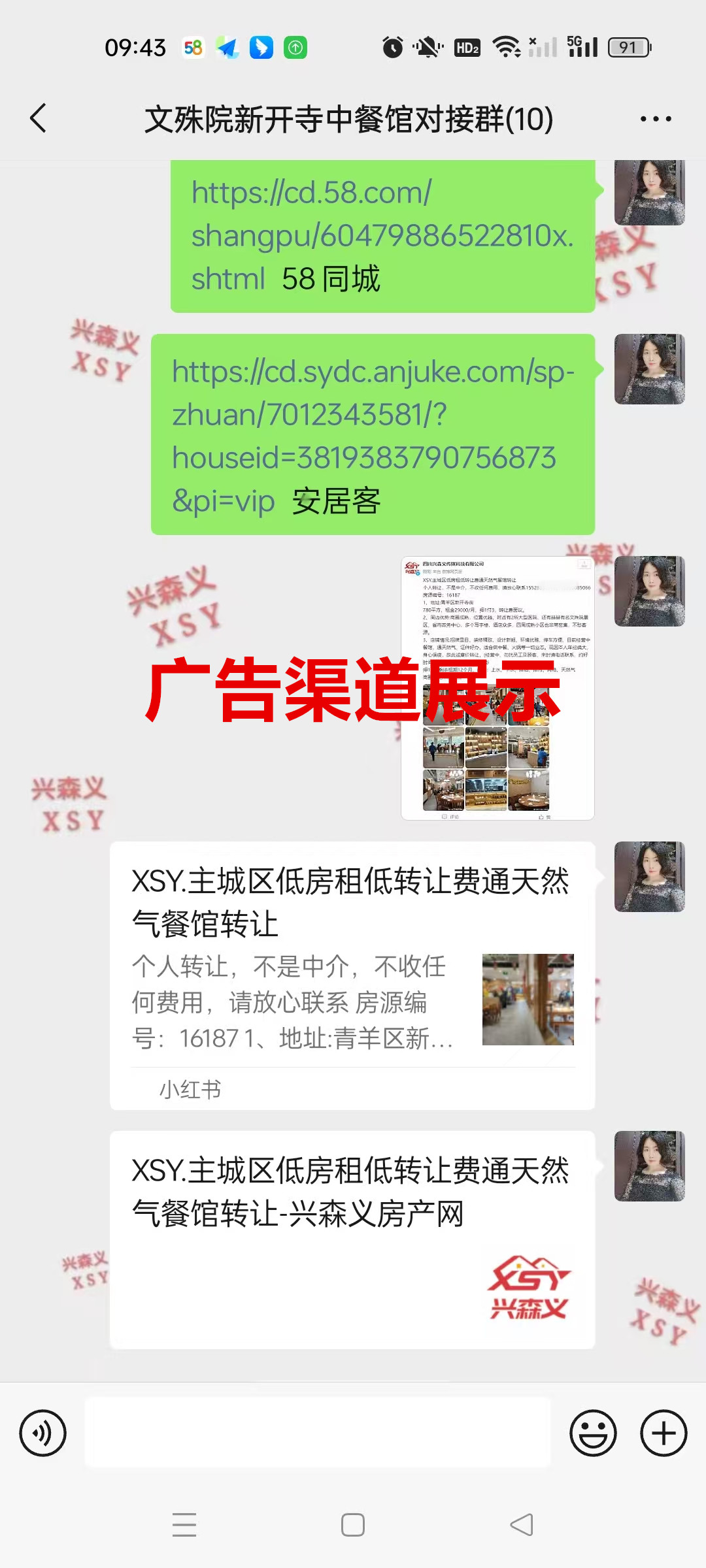The width and height of the screenshot is (706, 1568).
Task: Open the 安居客 anjuke.com listing link
Action: (373, 434)
